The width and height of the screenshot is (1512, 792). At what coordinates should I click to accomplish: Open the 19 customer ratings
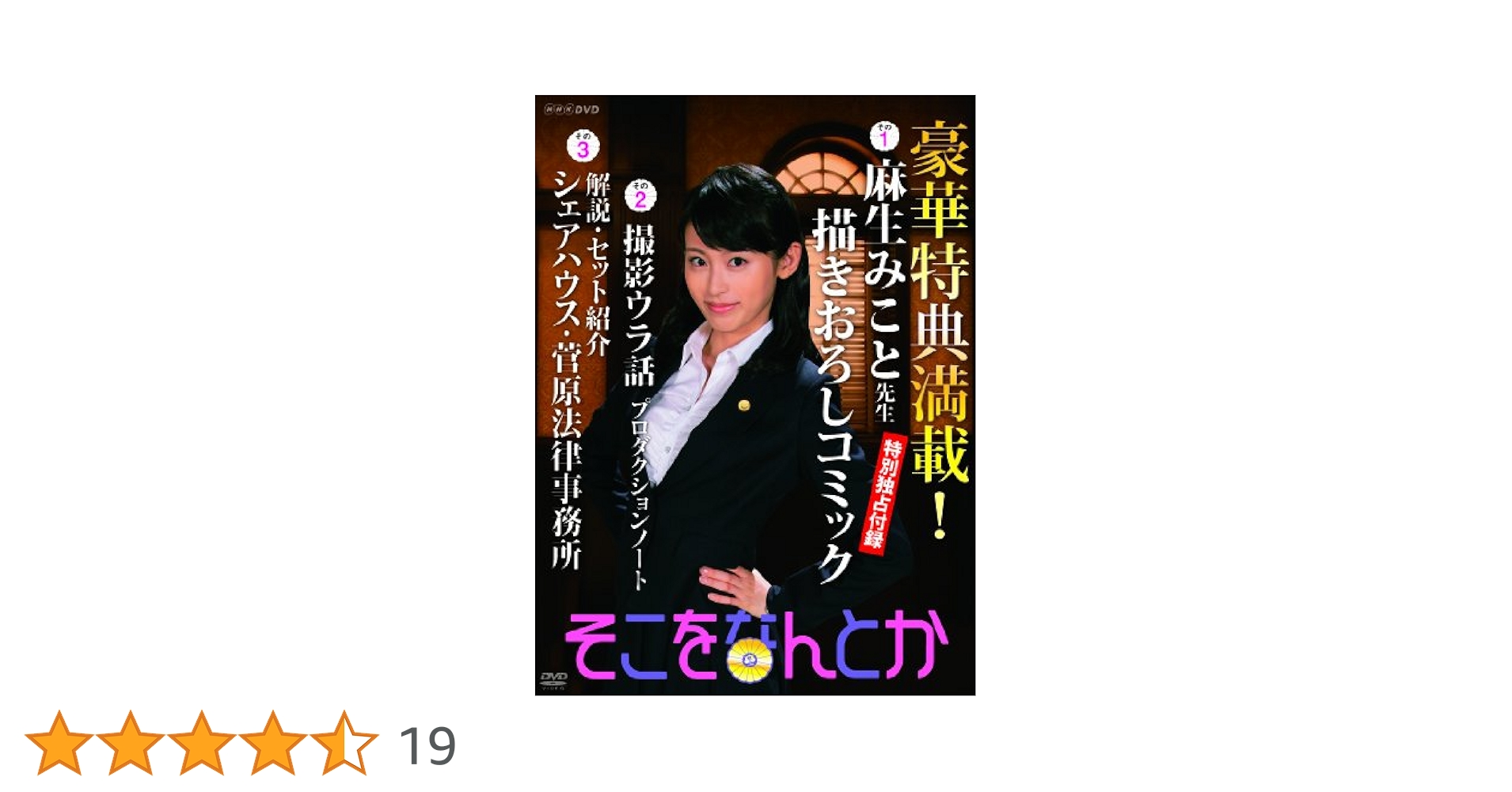[x=427, y=745]
